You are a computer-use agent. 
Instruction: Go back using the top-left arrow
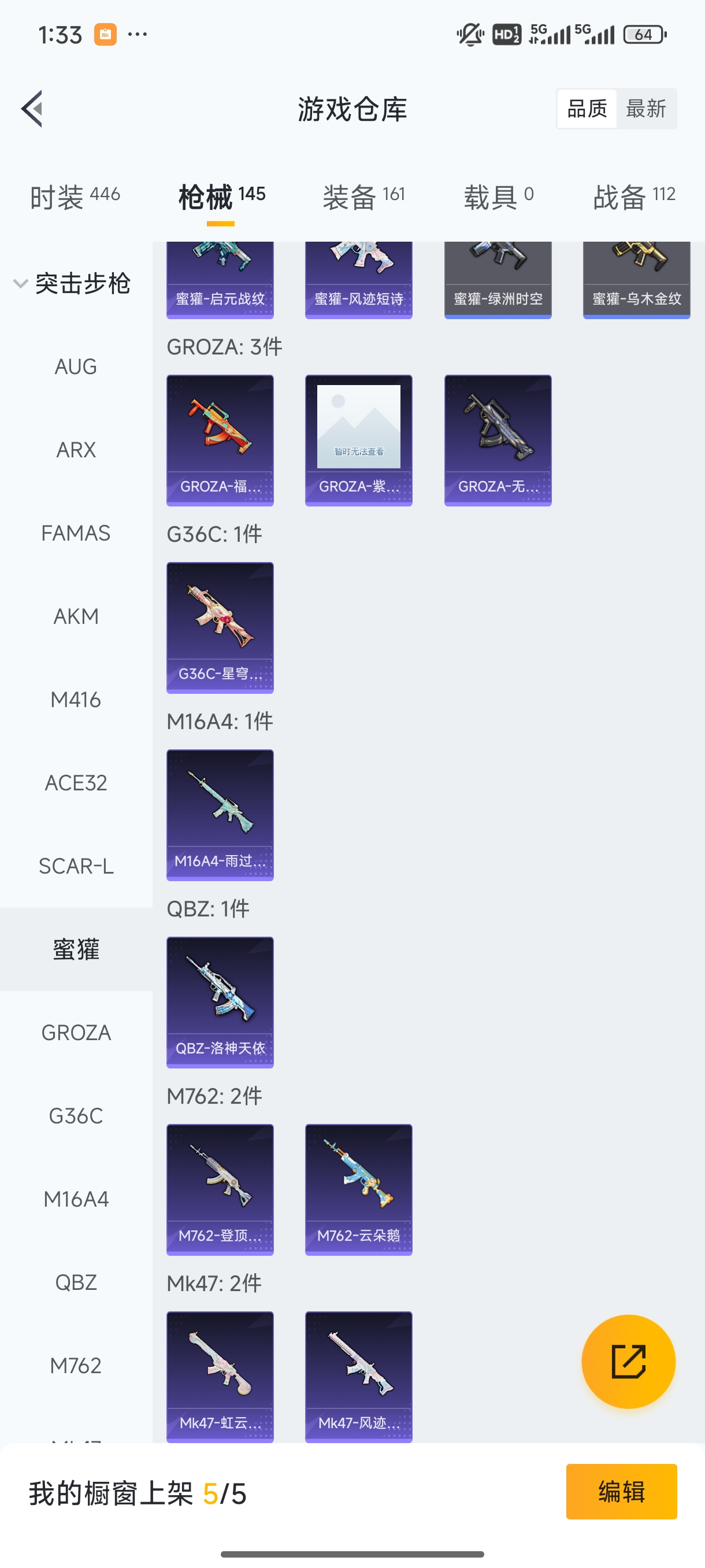[x=32, y=109]
